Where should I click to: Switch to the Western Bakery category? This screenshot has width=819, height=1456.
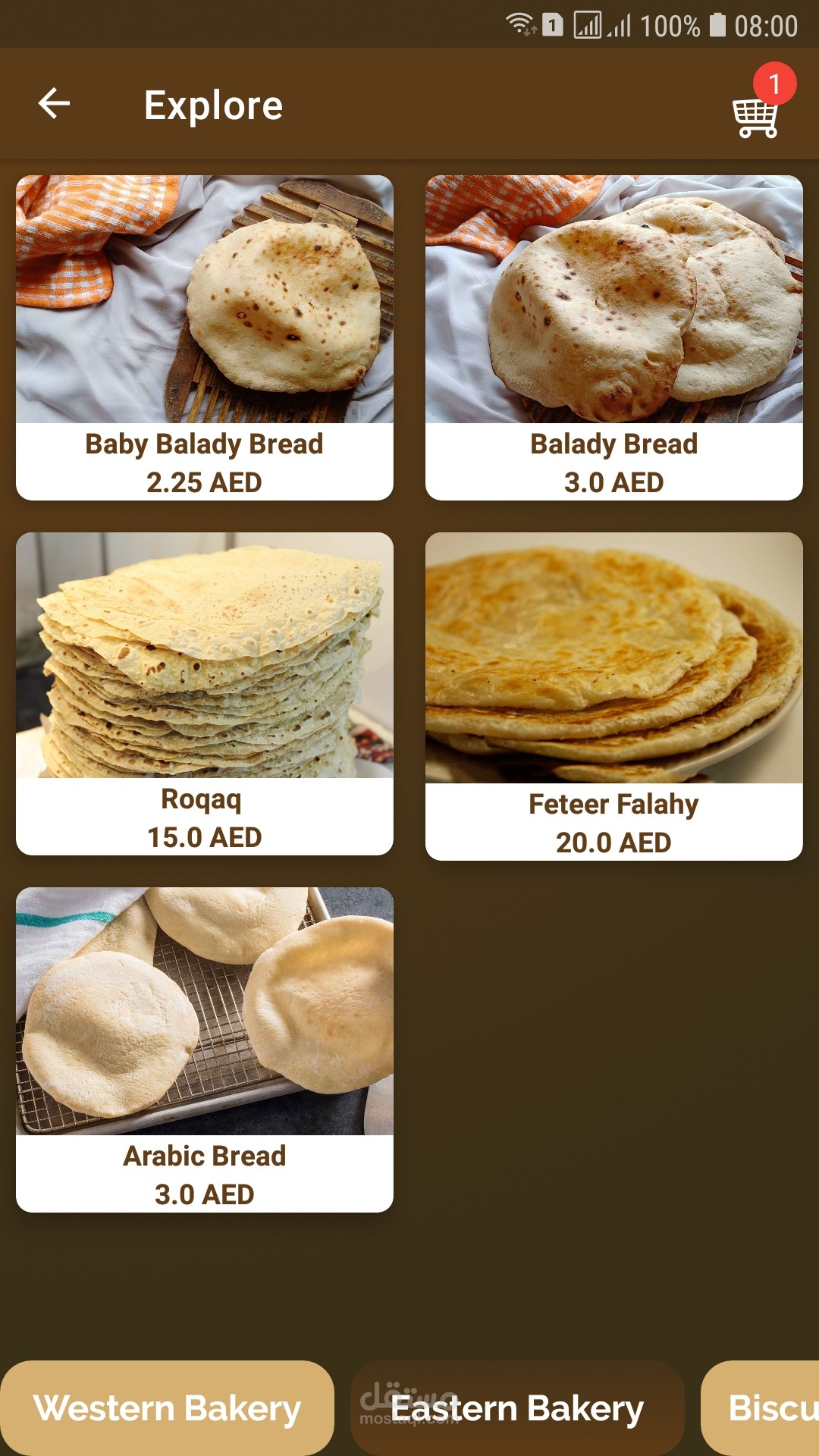pyautogui.click(x=167, y=1407)
